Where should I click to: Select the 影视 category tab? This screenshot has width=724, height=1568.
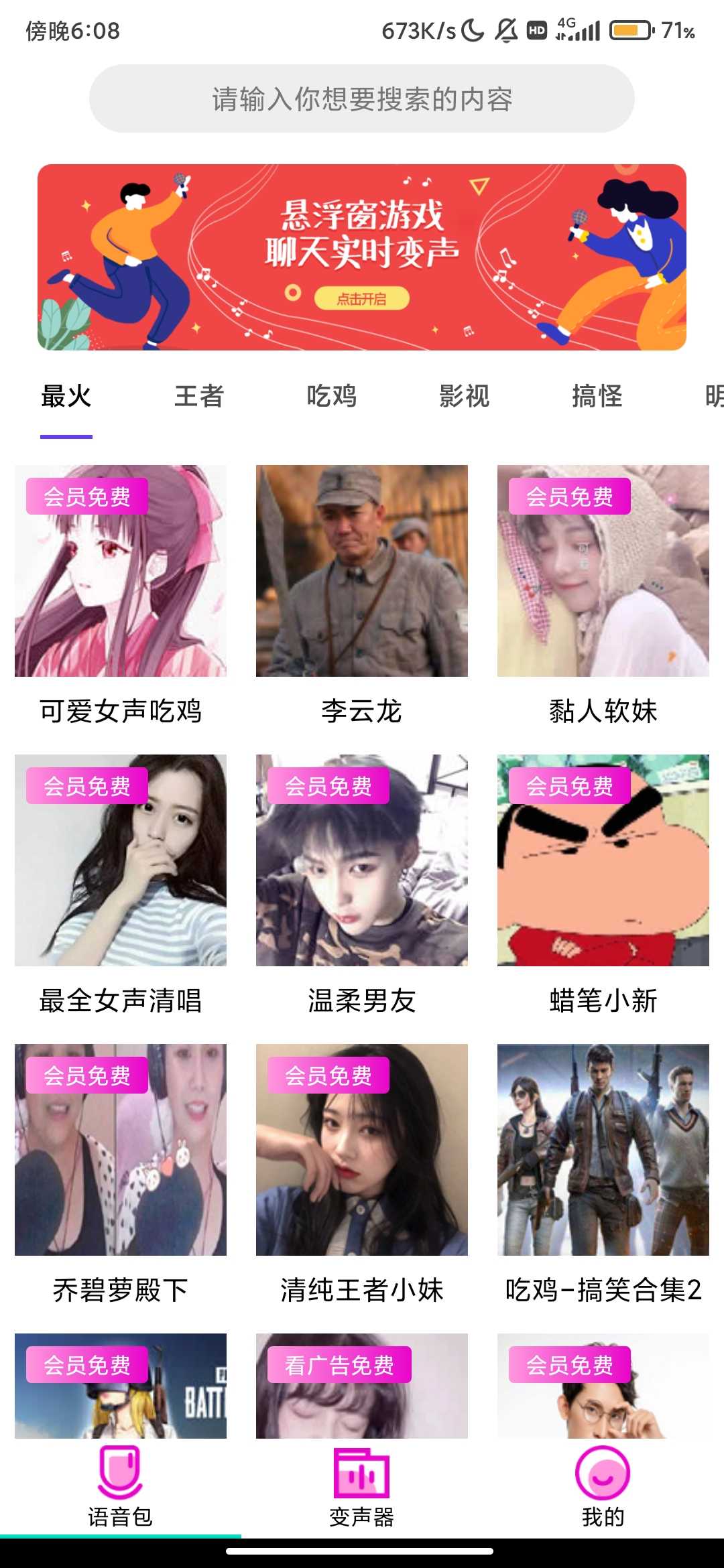(465, 396)
